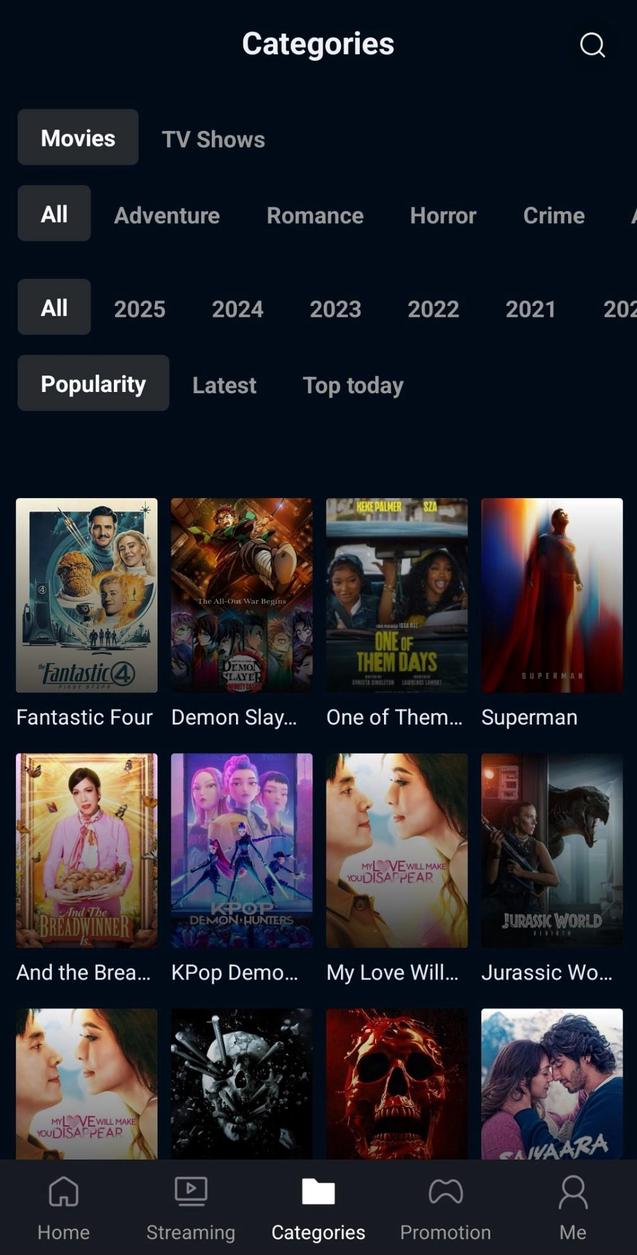Choose the Horror genre filter

[x=443, y=215]
